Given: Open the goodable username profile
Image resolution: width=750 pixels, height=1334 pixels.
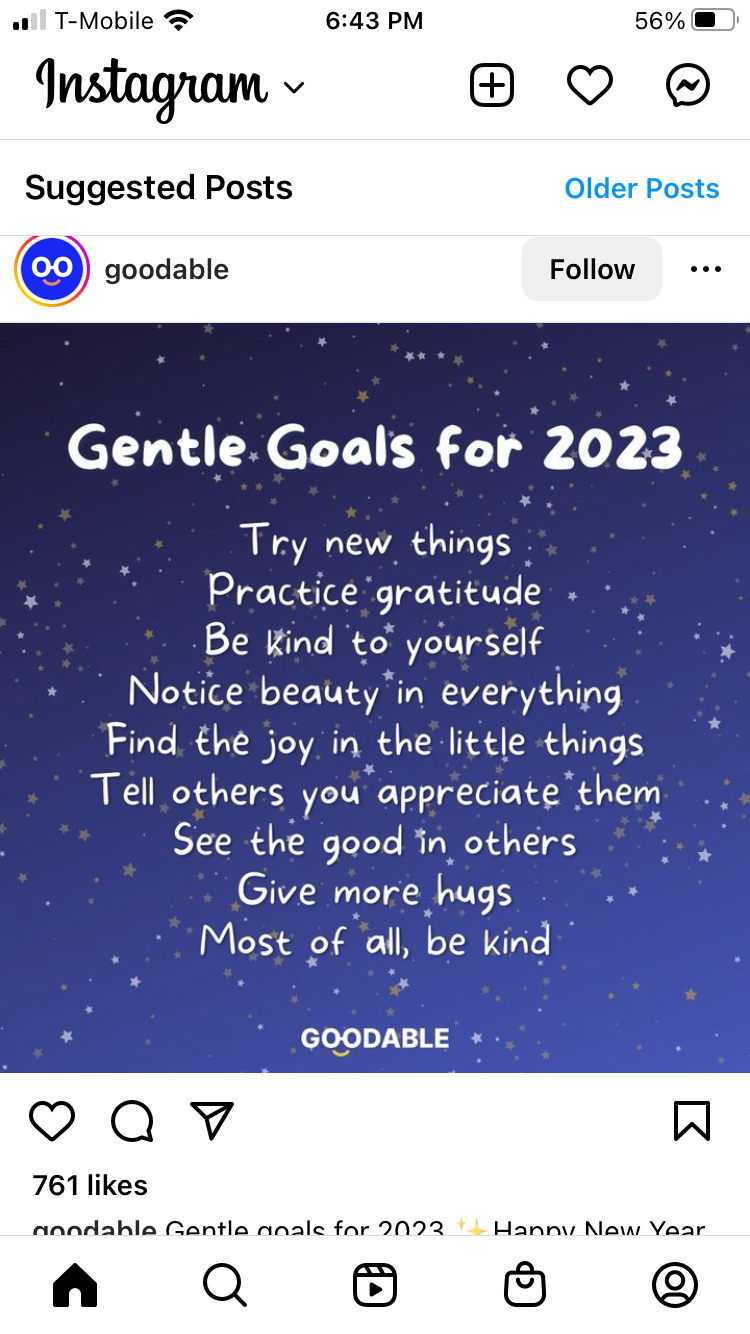Looking at the screenshot, I should (166, 270).
